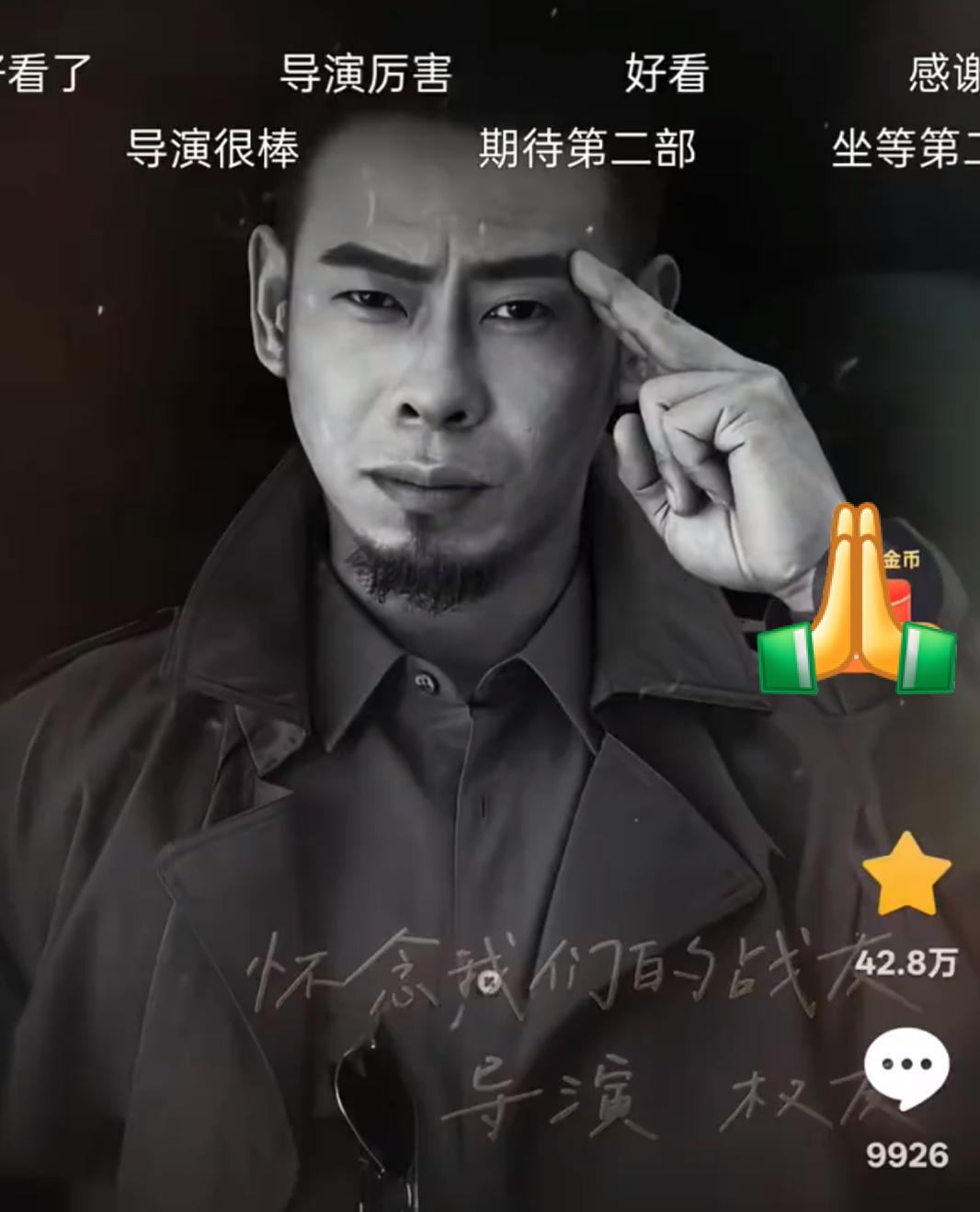
Task: Open the comments with 9926 replies
Action: pos(906,1069)
